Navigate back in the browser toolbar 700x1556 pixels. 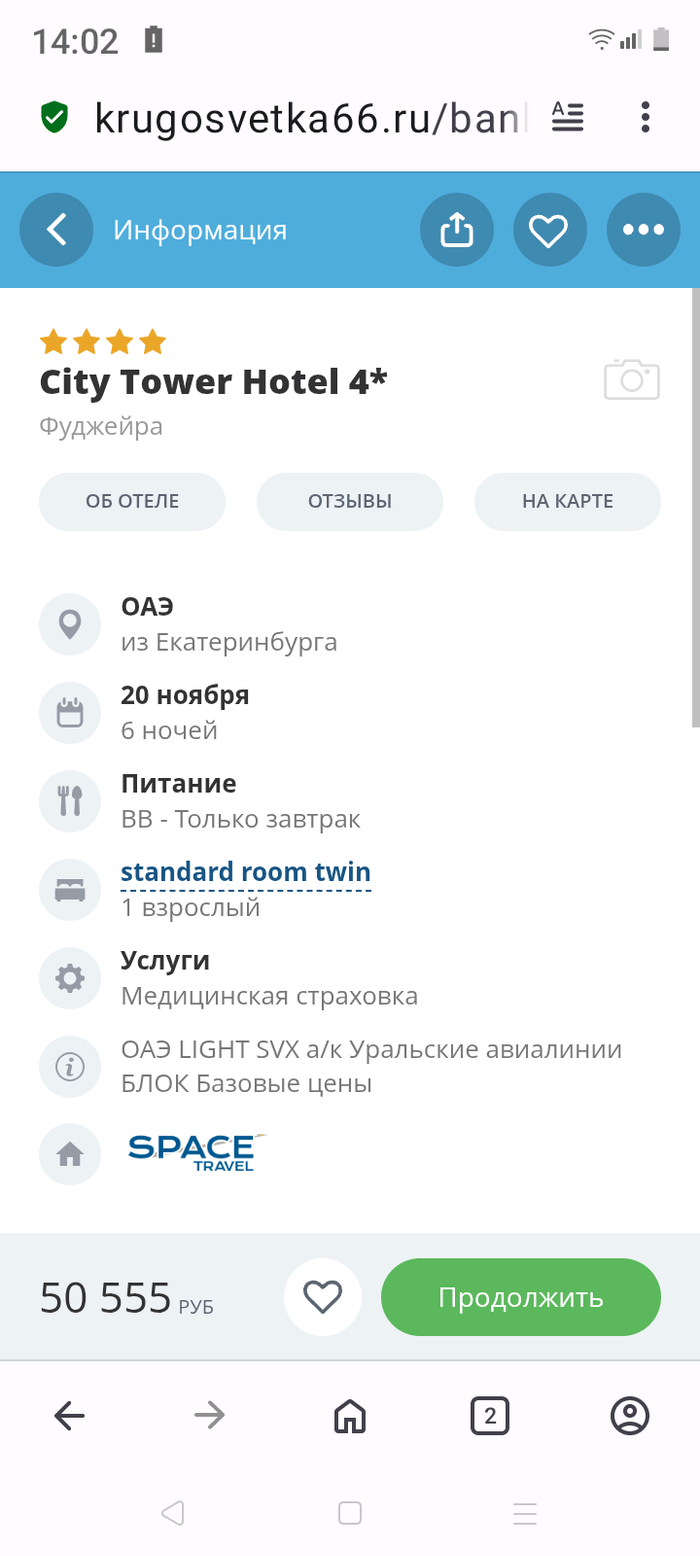70,1415
